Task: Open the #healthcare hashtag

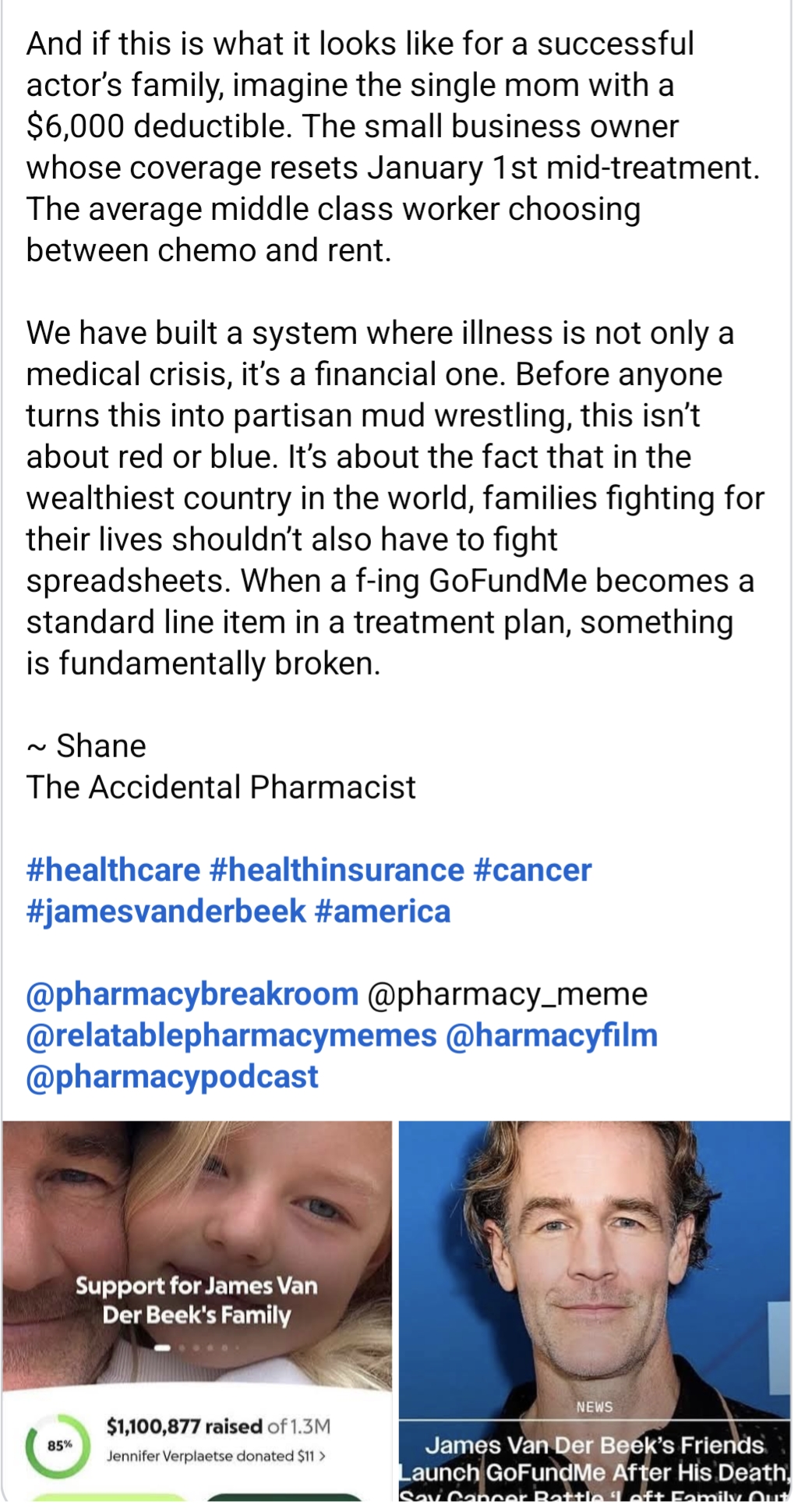Action: (113, 870)
